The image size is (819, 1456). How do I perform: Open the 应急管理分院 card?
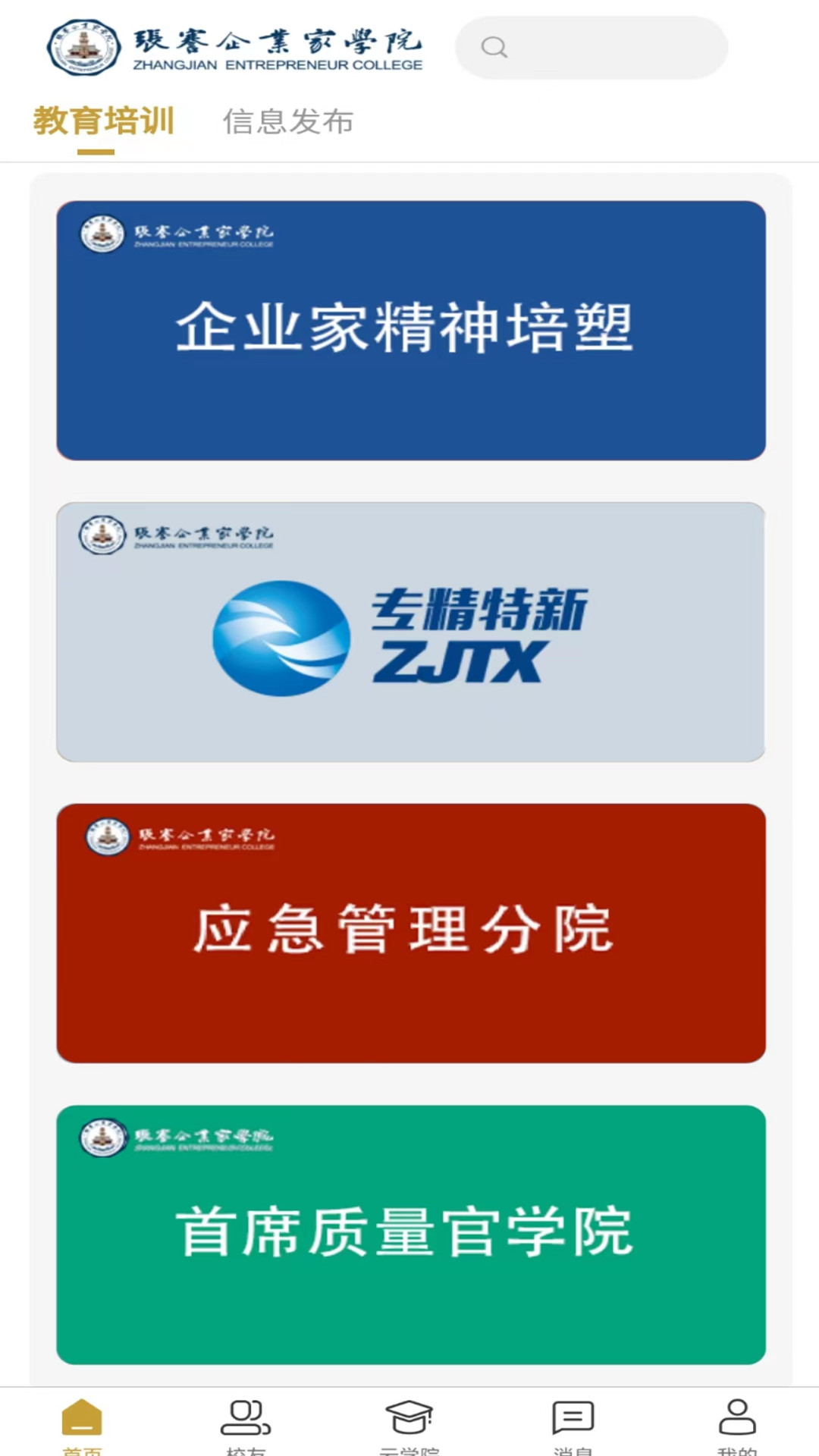pyautogui.click(x=411, y=934)
